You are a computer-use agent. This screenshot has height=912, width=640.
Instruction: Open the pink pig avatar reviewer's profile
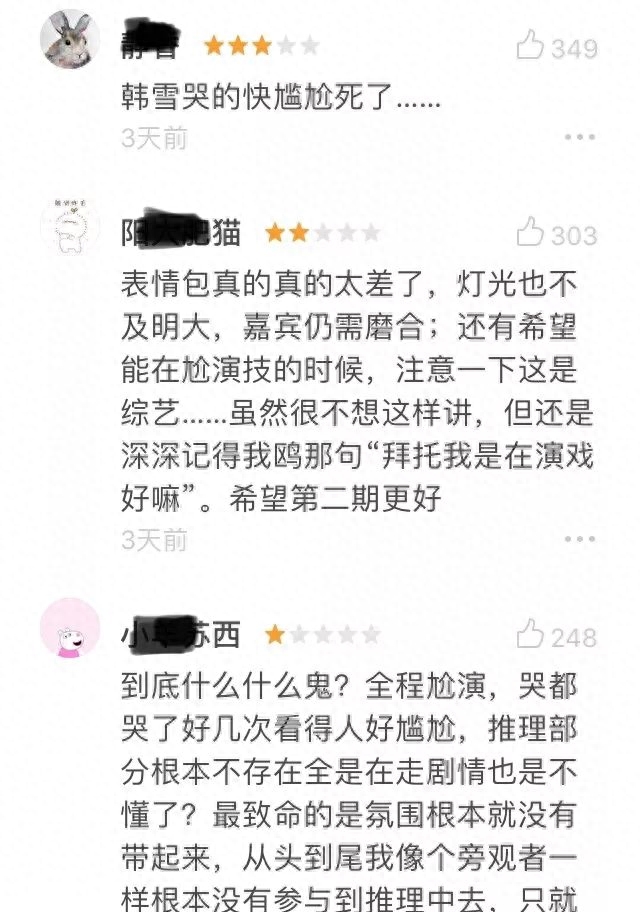(x=69, y=629)
